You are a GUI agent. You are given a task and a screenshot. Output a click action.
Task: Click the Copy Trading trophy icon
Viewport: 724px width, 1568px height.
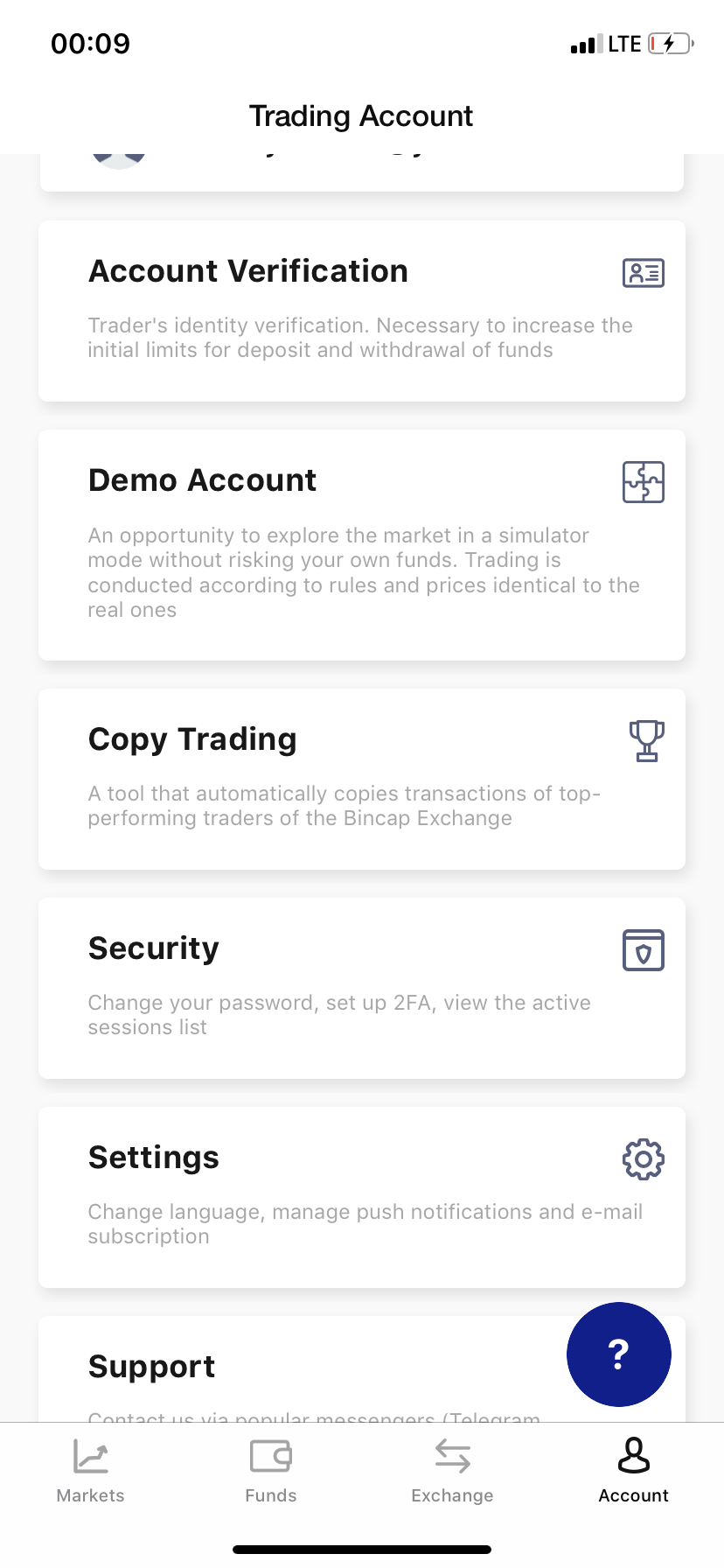645,741
